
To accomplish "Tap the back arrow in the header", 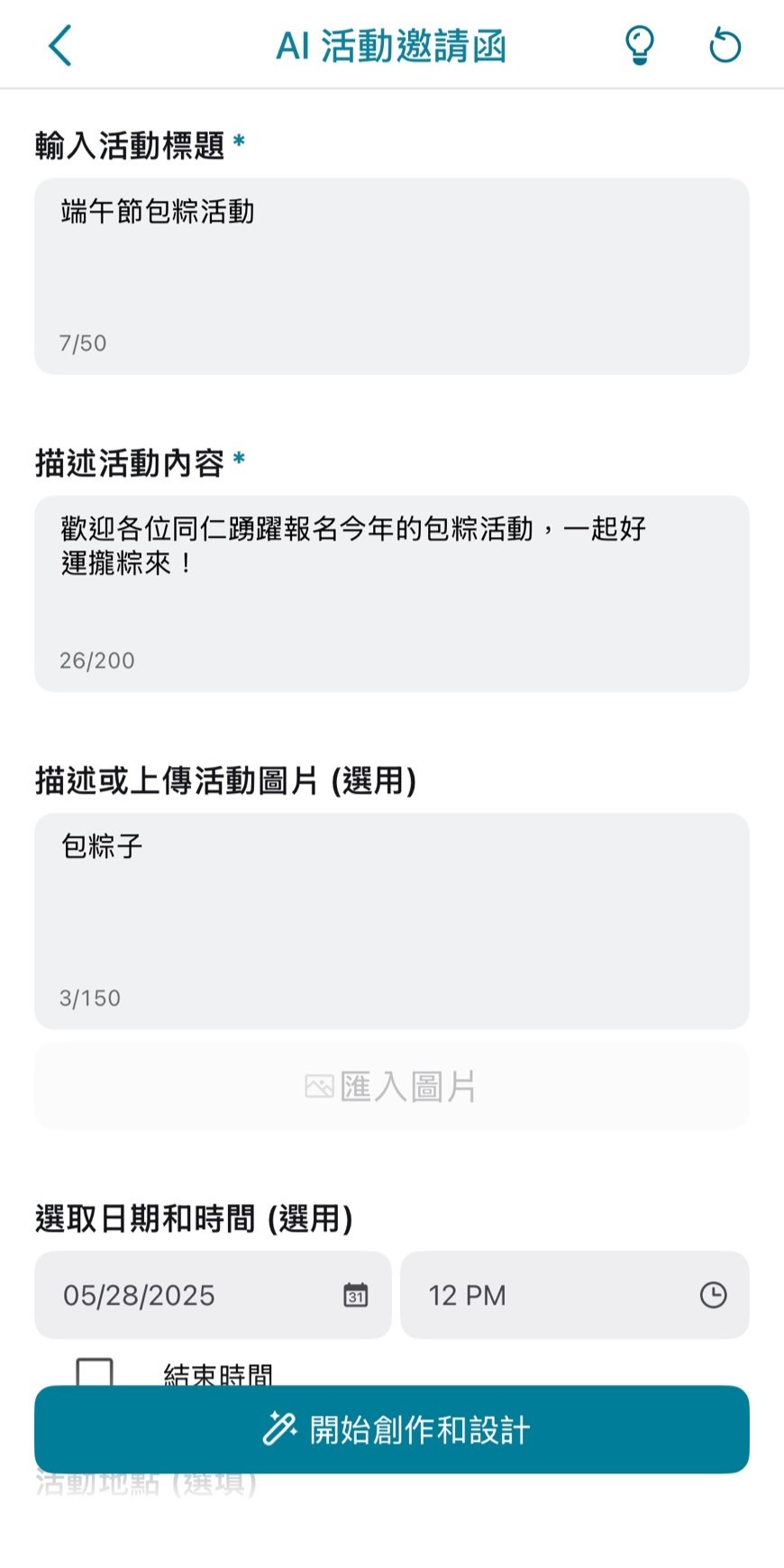I will (x=59, y=45).
